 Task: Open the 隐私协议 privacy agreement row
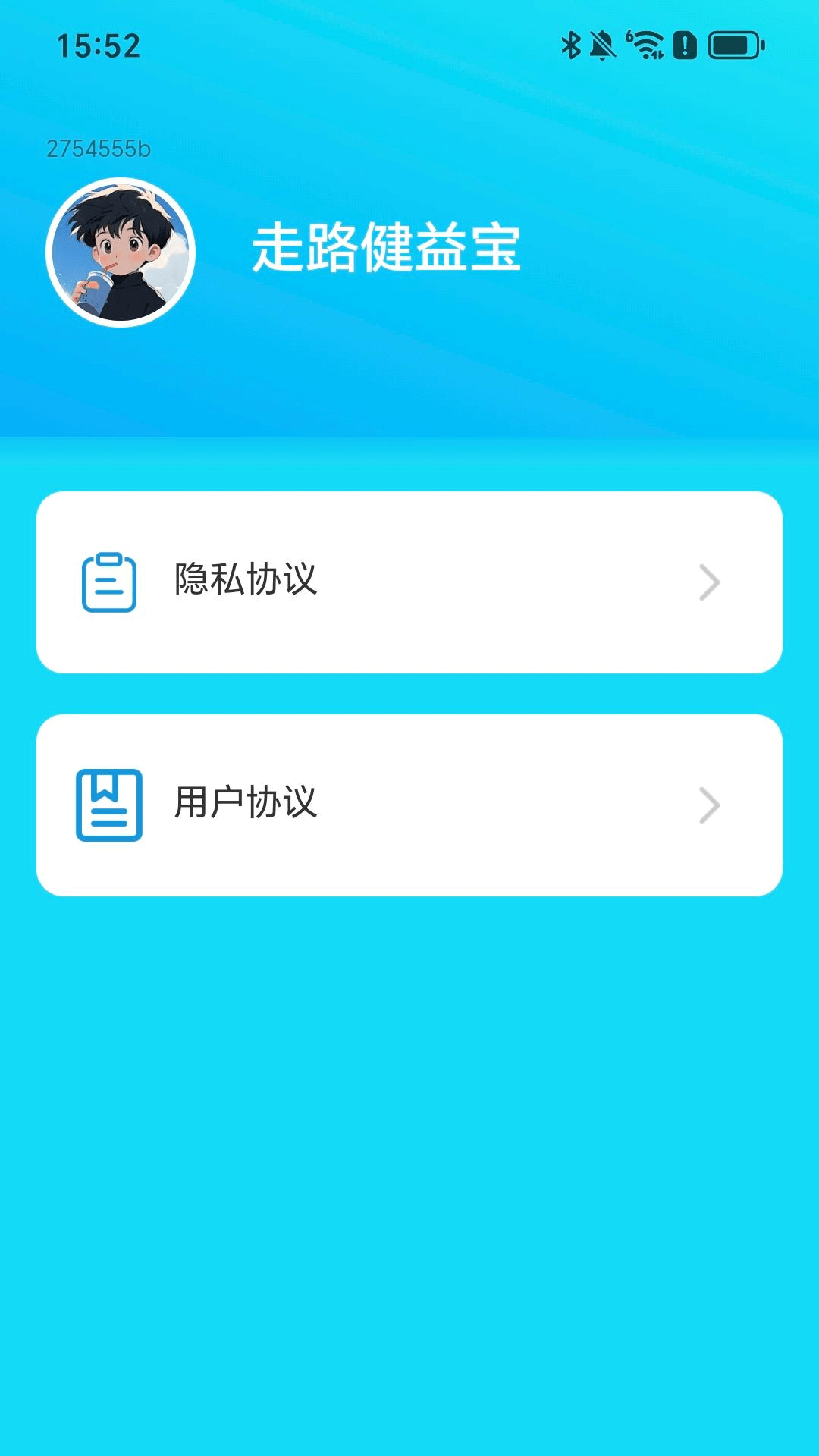(x=409, y=582)
